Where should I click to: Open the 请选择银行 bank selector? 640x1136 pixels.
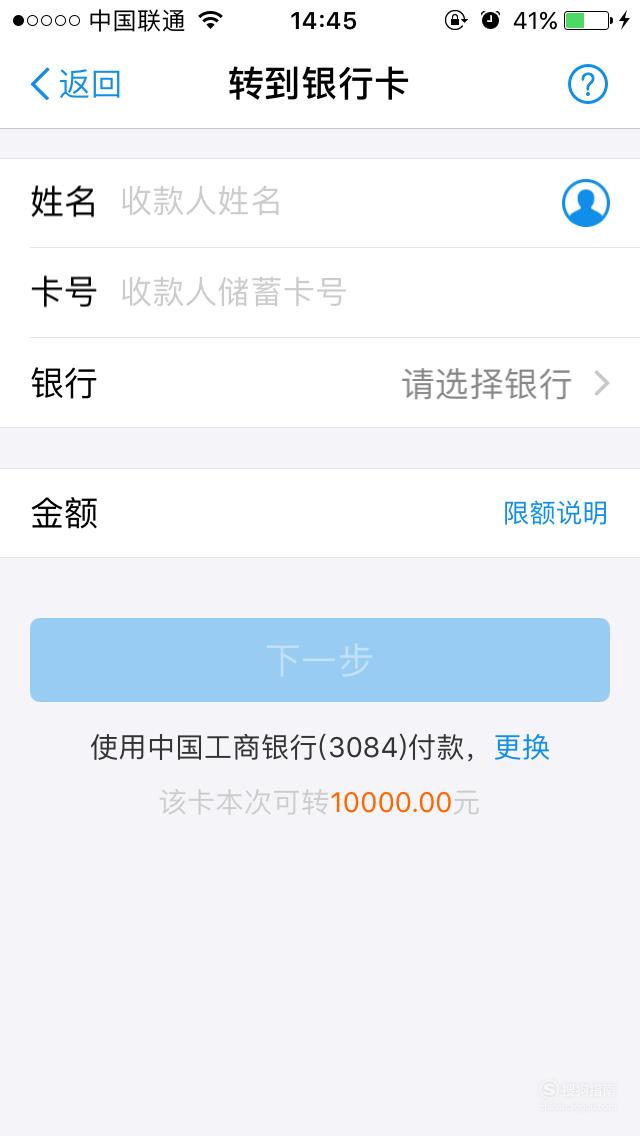pos(320,383)
